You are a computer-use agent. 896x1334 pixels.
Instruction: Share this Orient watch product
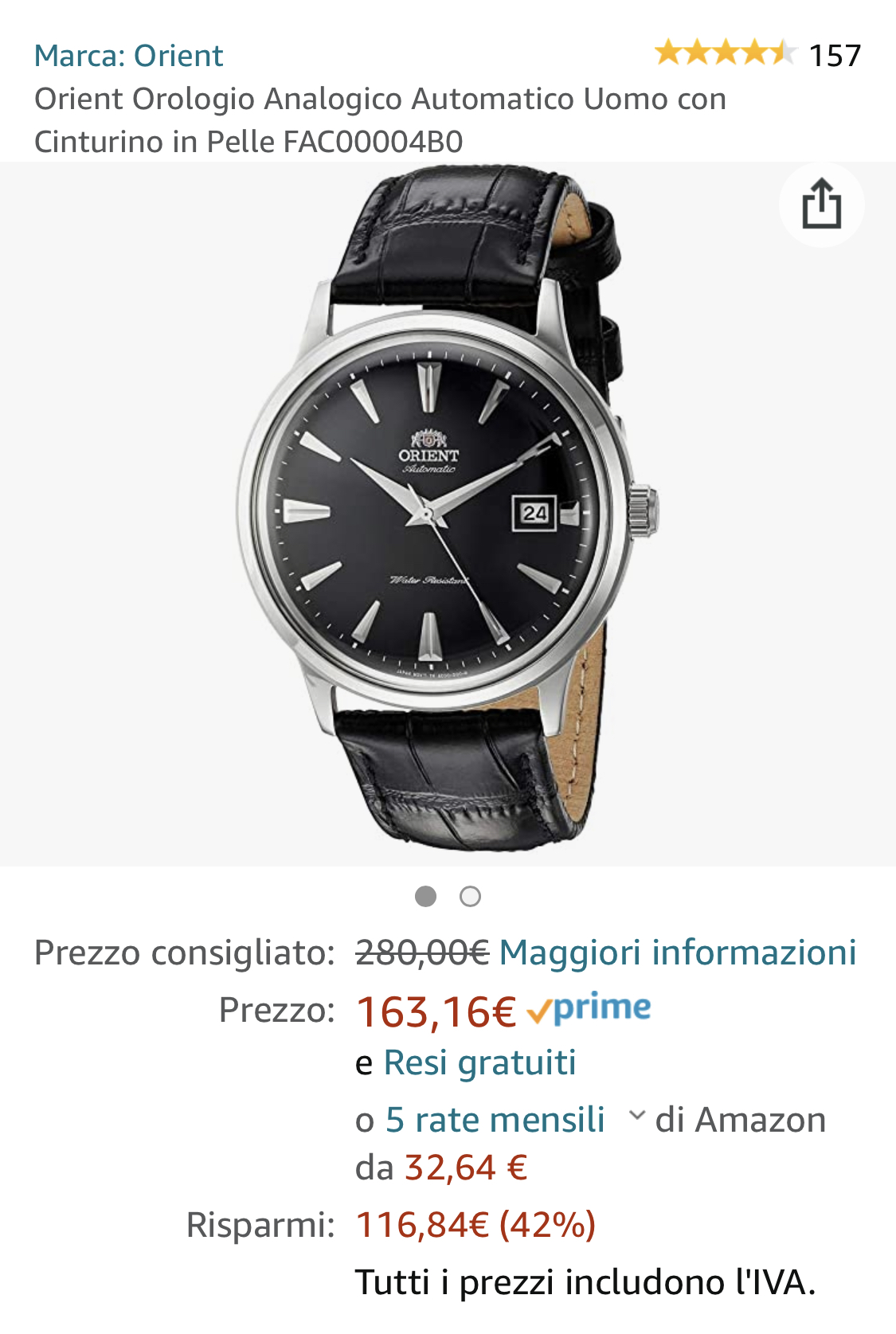pos(821,205)
